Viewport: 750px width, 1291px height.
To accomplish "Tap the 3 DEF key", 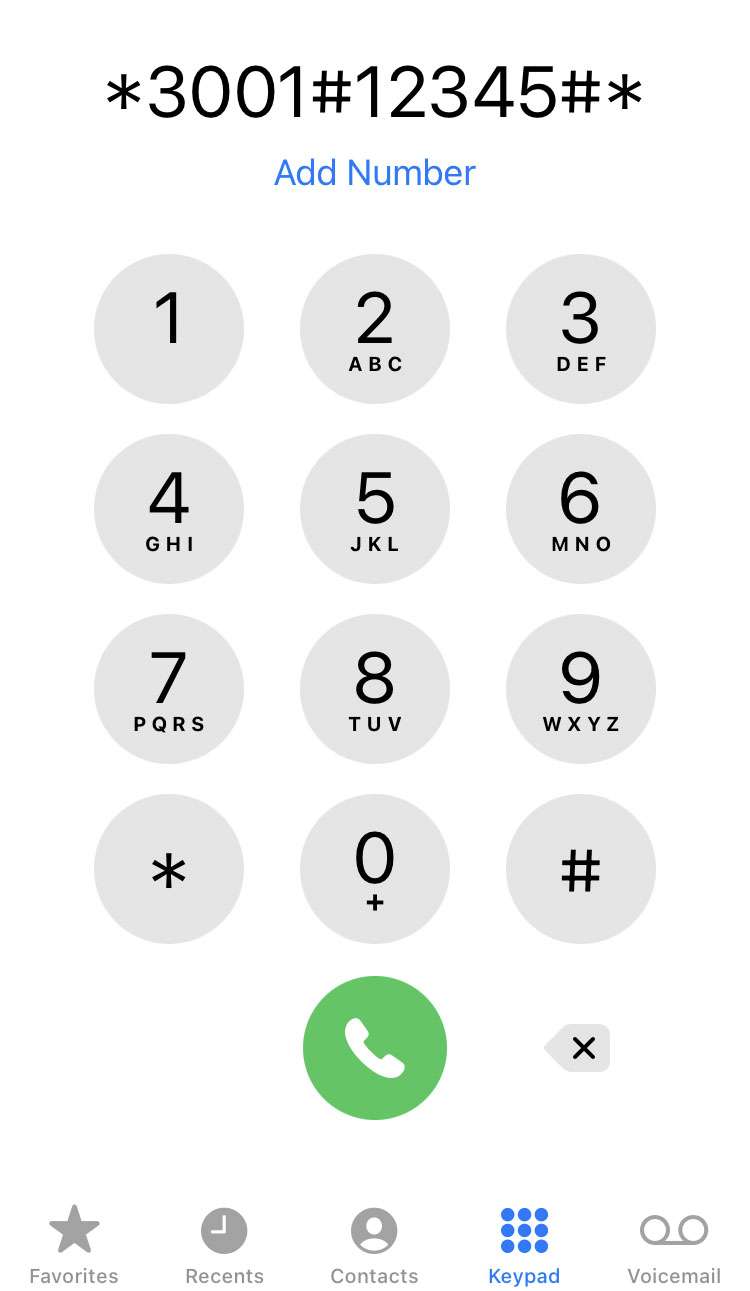I will (x=581, y=329).
